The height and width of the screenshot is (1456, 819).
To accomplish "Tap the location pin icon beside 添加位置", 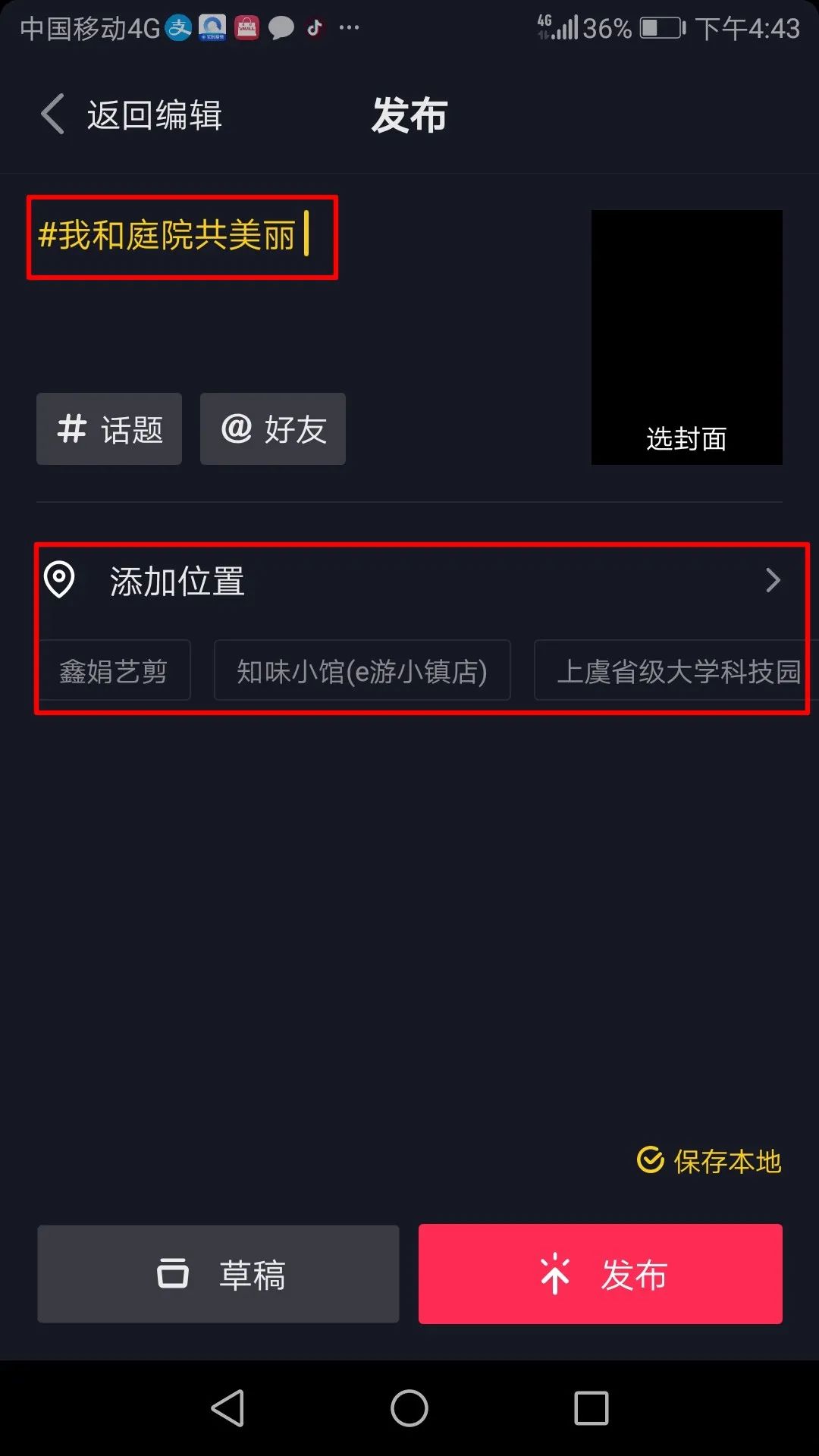I will click(x=61, y=581).
